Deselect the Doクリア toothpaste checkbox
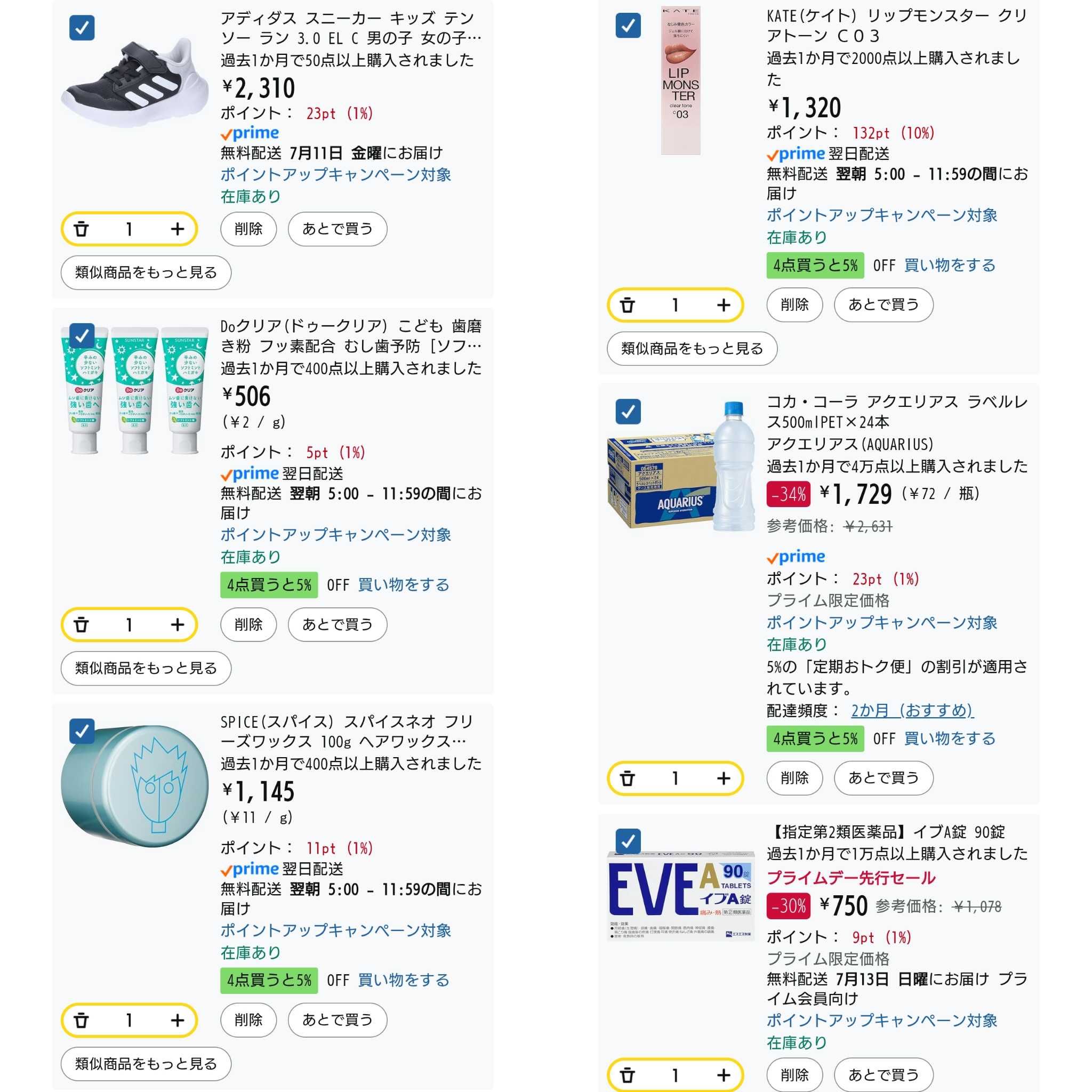 (x=82, y=336)
